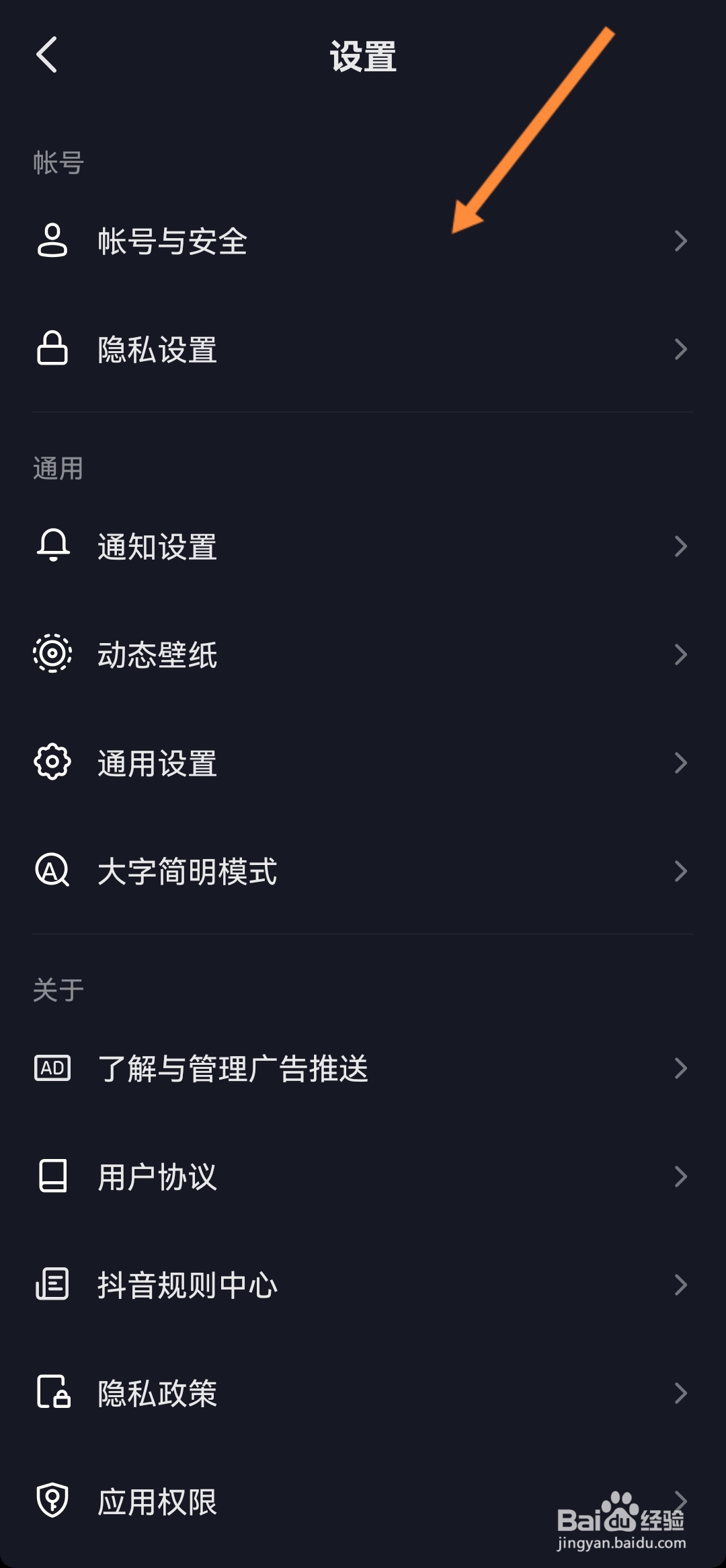Viewport: 726px width, 1568px height.
Task: Open 隐私设置
Action: point(363,349)
